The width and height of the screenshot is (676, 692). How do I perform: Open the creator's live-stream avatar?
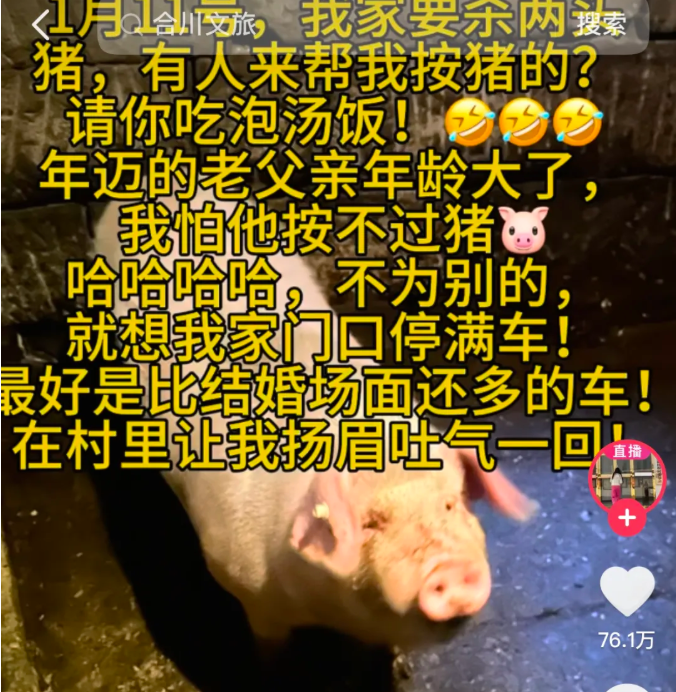pos(626,474)
